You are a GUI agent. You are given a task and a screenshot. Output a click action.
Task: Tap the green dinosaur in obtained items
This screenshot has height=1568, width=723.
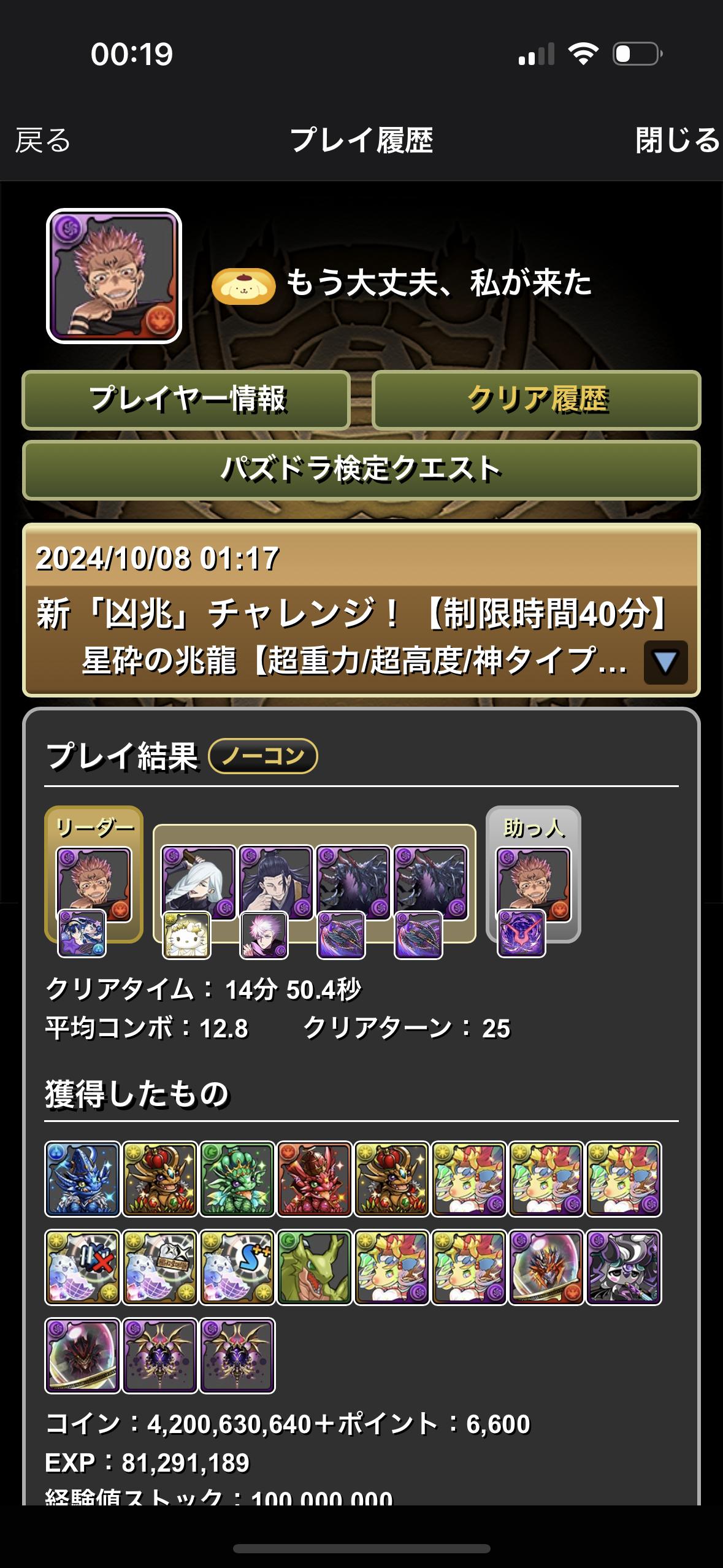tap(314, 1267)
